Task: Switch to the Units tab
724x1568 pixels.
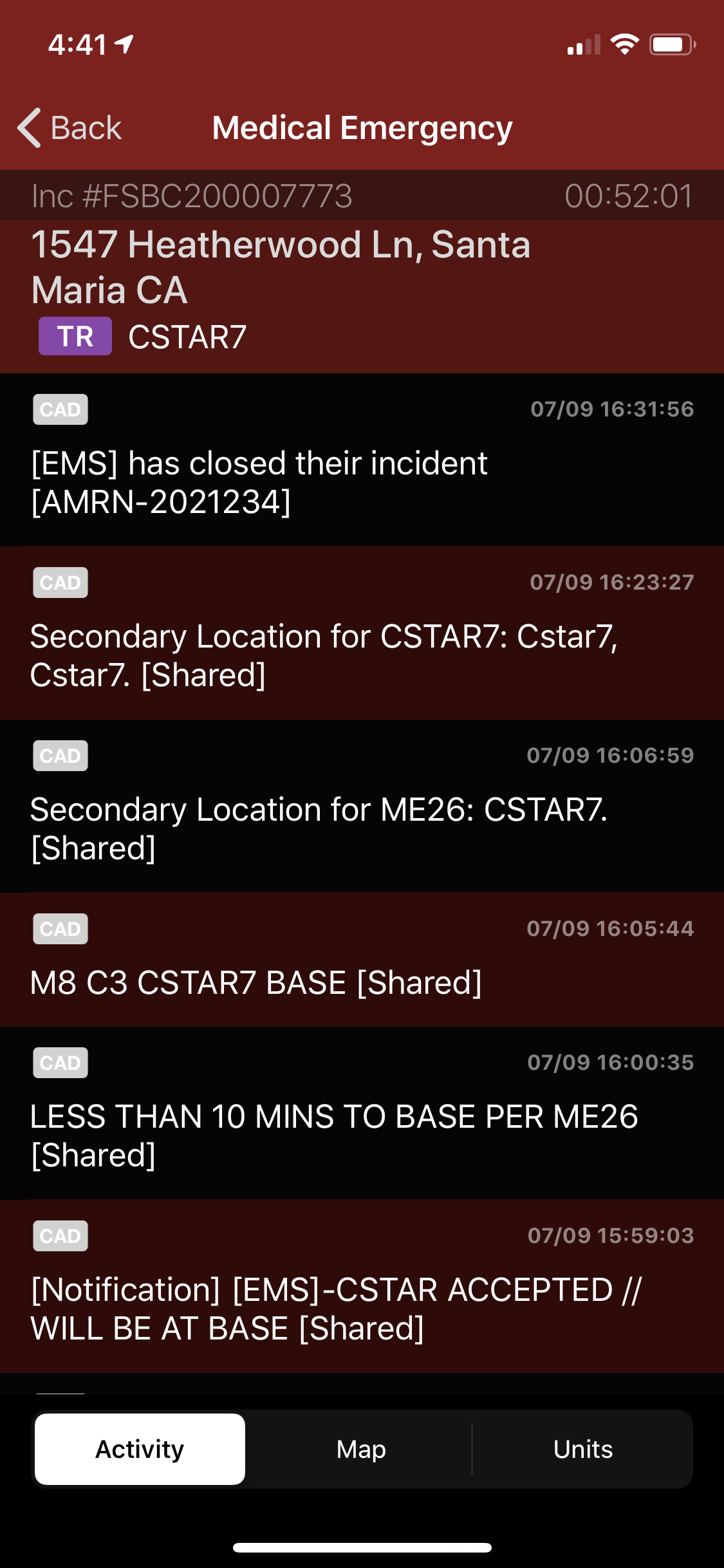Action: pyautogui.click(x=583, y=1450)
